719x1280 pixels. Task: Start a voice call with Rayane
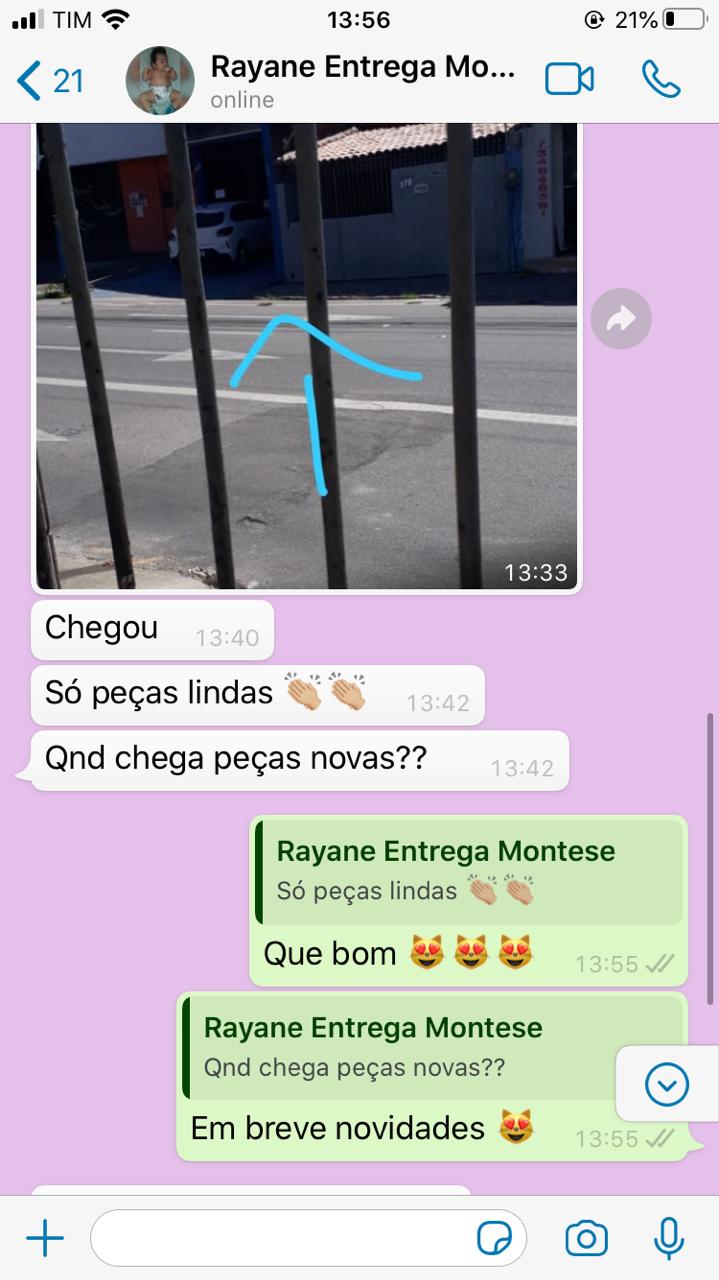point(661,80)
